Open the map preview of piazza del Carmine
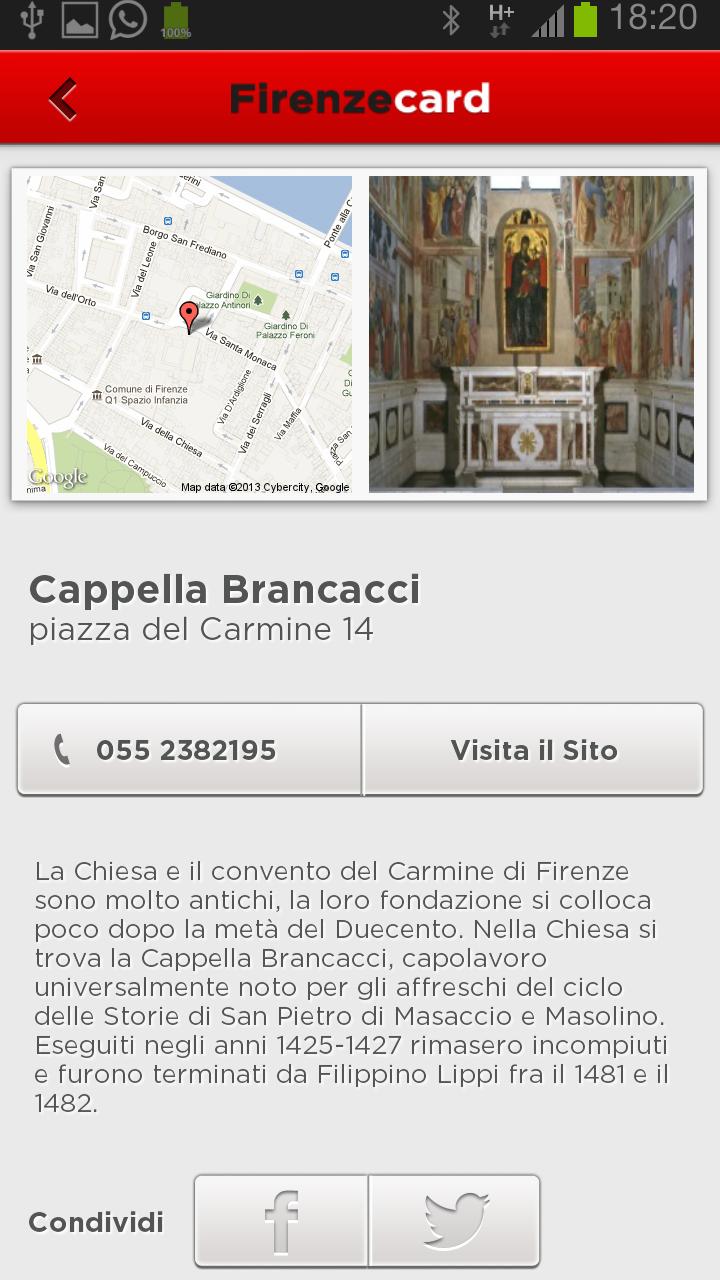This screenshot has width=720, height=1280. pos(190,334)
